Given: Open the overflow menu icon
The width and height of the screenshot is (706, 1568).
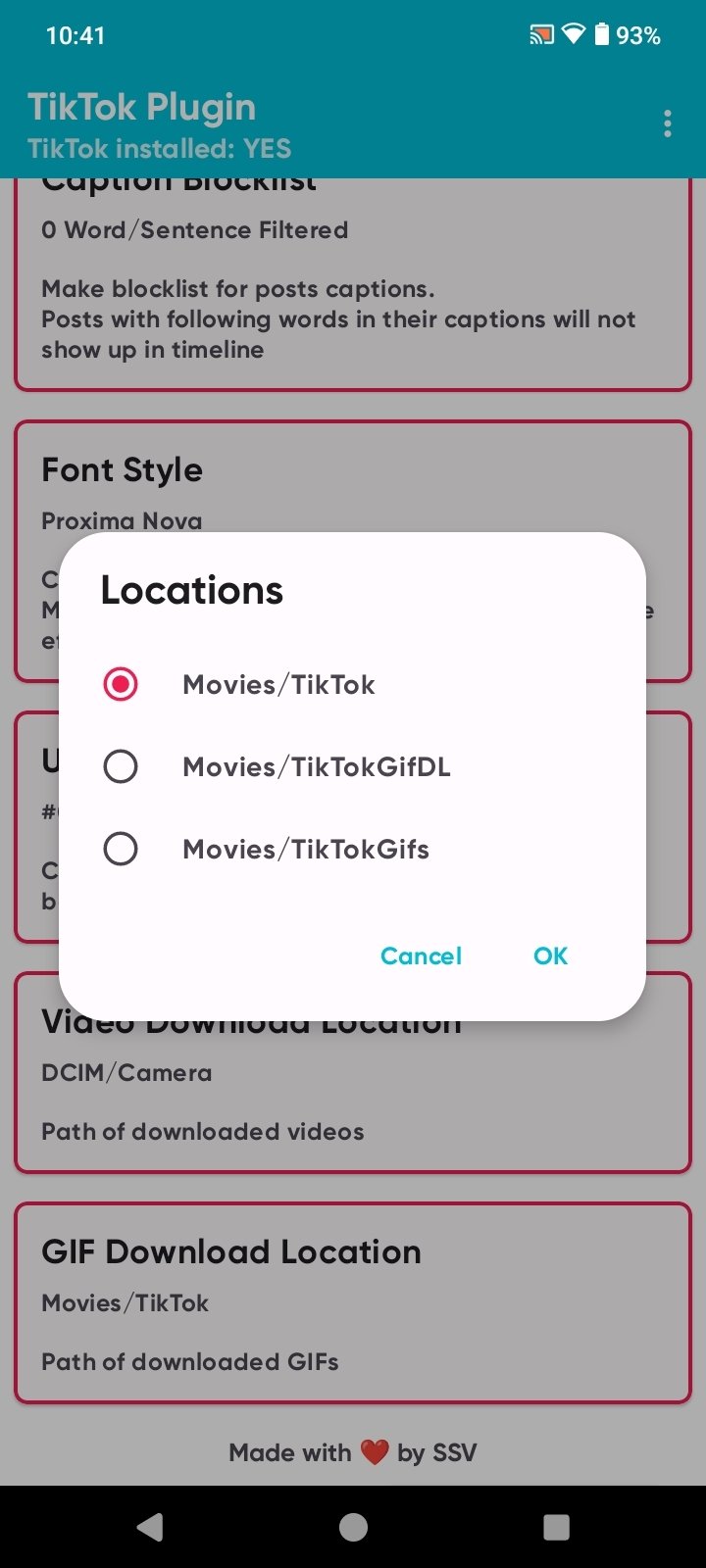Looking at the screenshot, I should click(667, 123).
